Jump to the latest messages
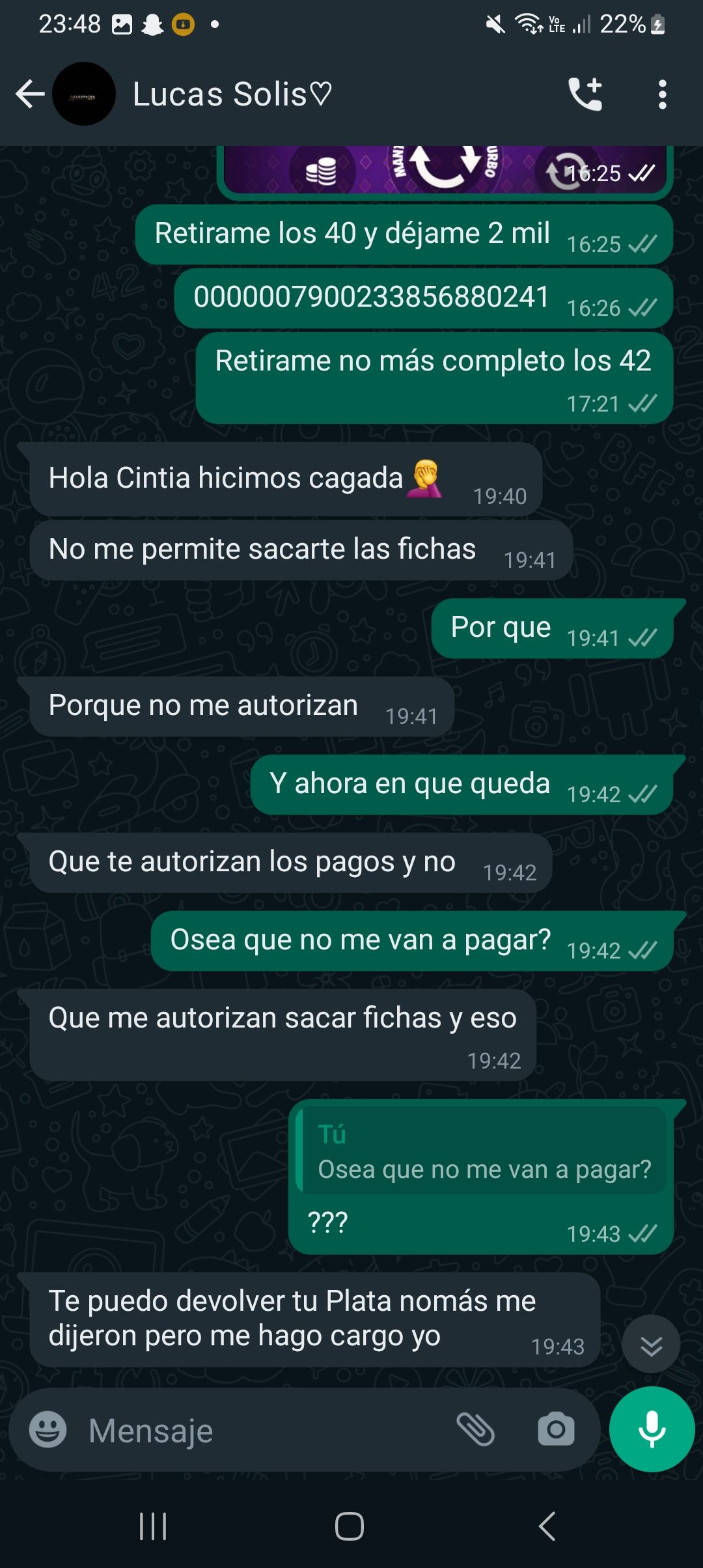Viewport: 703px width, 1568px height. [651, 1344]
